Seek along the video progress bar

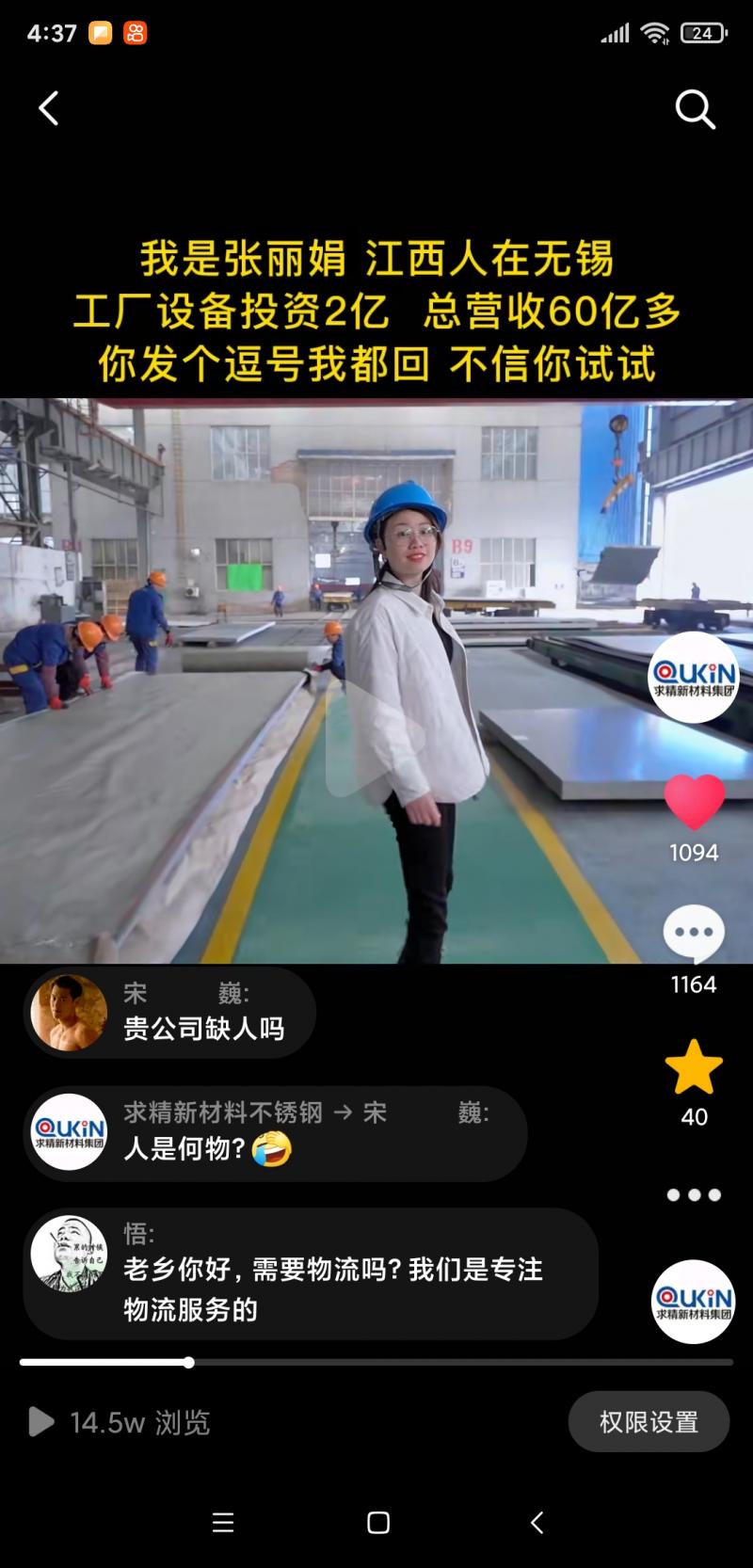(376, 1362)
